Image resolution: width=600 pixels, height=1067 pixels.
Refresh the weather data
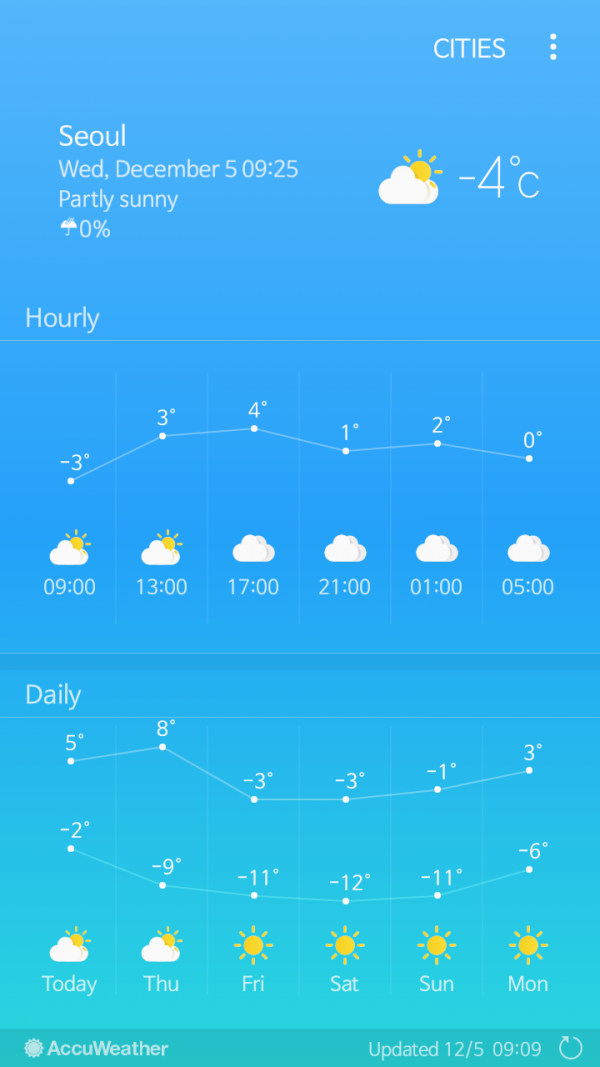[x=570, y=1048]
